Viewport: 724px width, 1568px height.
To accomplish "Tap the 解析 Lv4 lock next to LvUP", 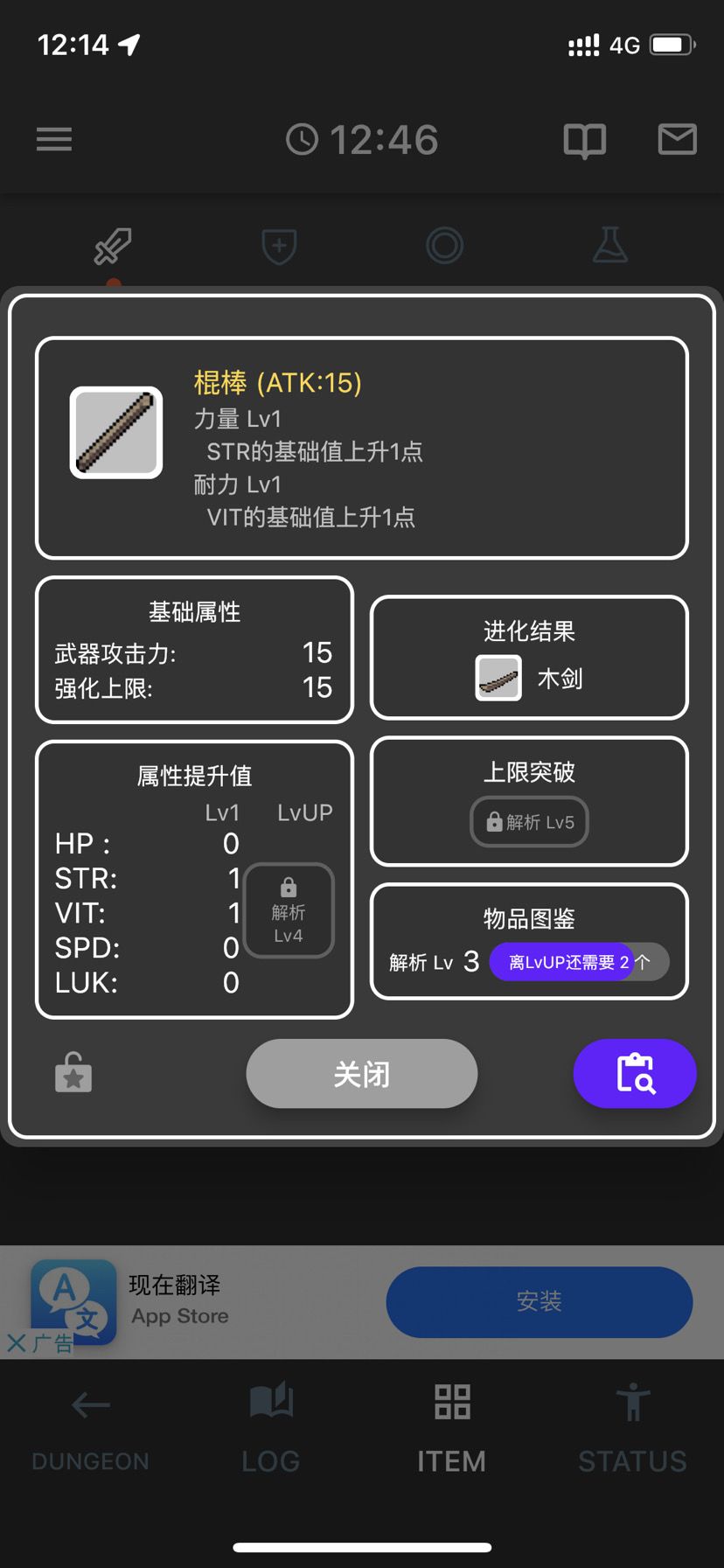I will point(289,910).
